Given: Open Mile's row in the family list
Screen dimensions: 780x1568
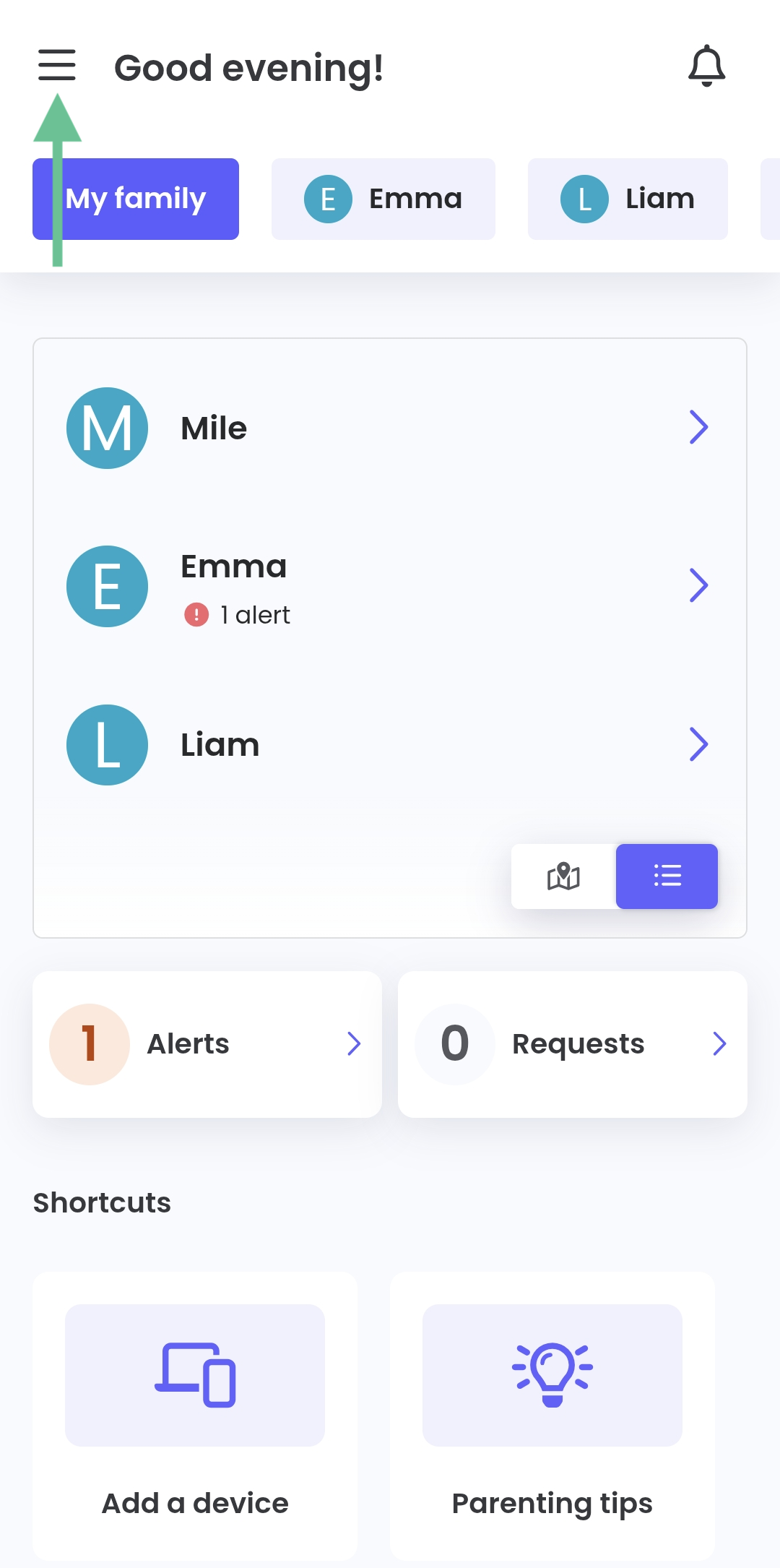Looking at the screenshot, I should [389, 428].
